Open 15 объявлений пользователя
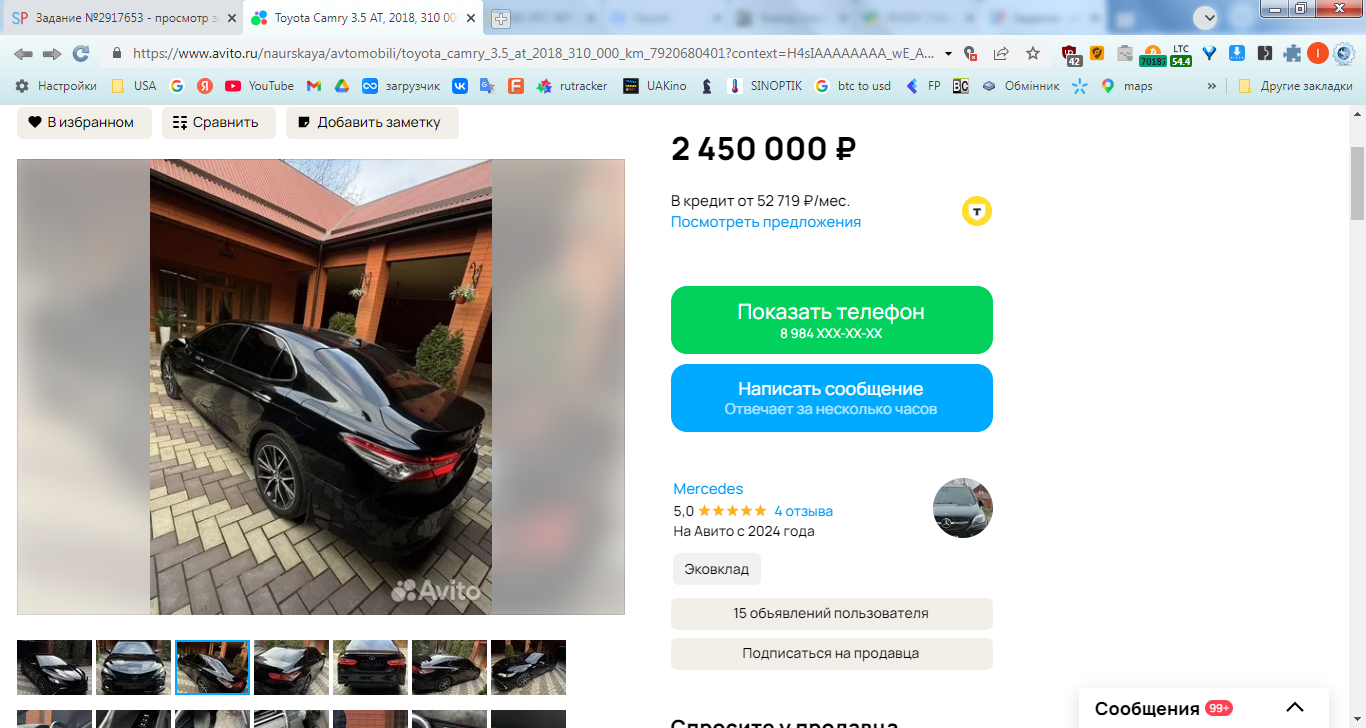Screen dimensions: 1366x728 coord(831,613)
